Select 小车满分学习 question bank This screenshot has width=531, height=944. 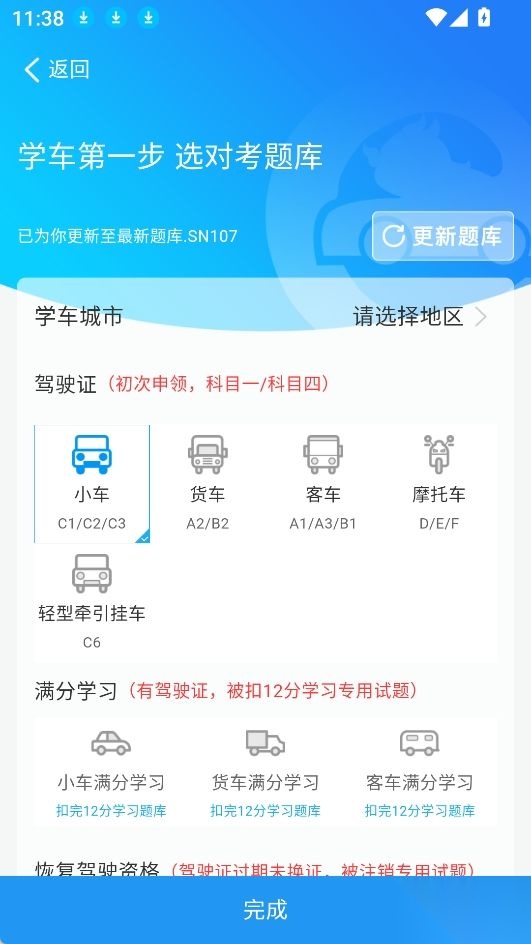[x=111, y=773]
